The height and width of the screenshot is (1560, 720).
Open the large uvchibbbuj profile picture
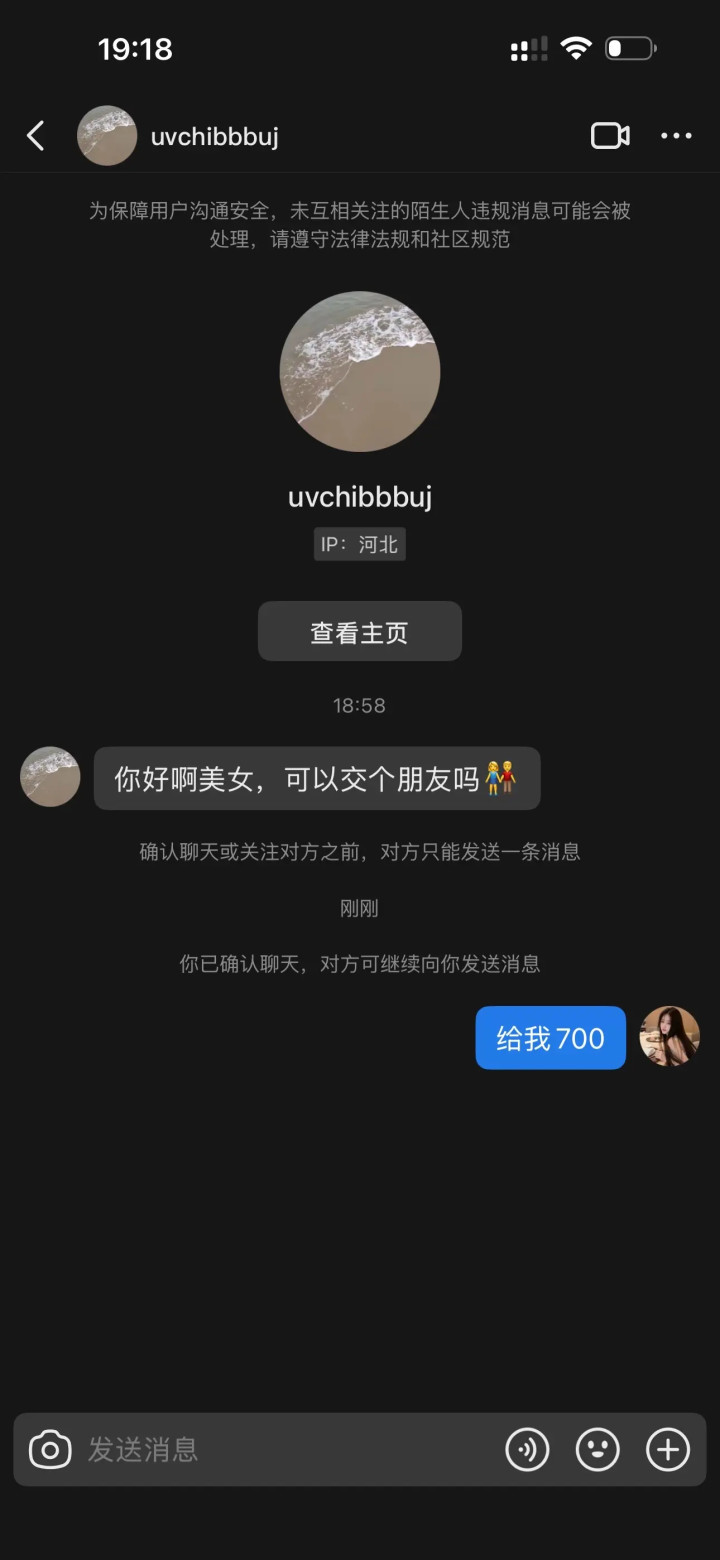360,372
